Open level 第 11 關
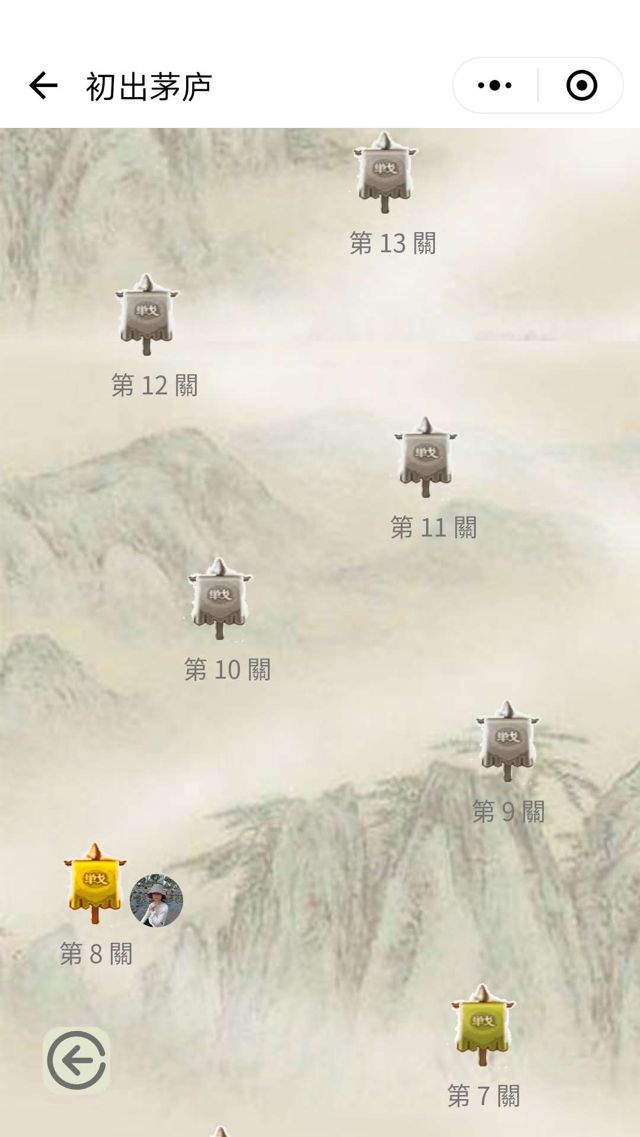 425,456
